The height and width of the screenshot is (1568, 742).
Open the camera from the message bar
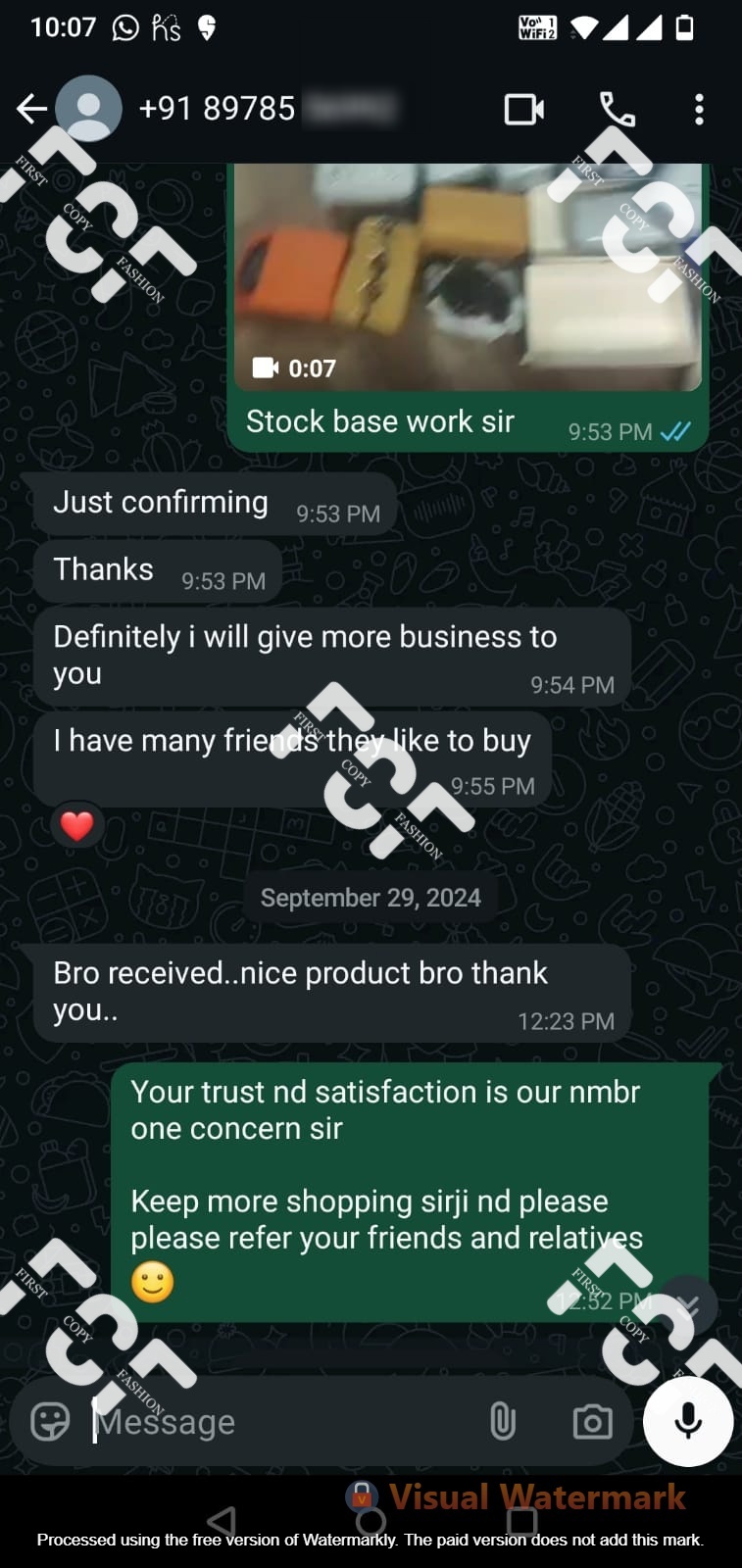592,1421
